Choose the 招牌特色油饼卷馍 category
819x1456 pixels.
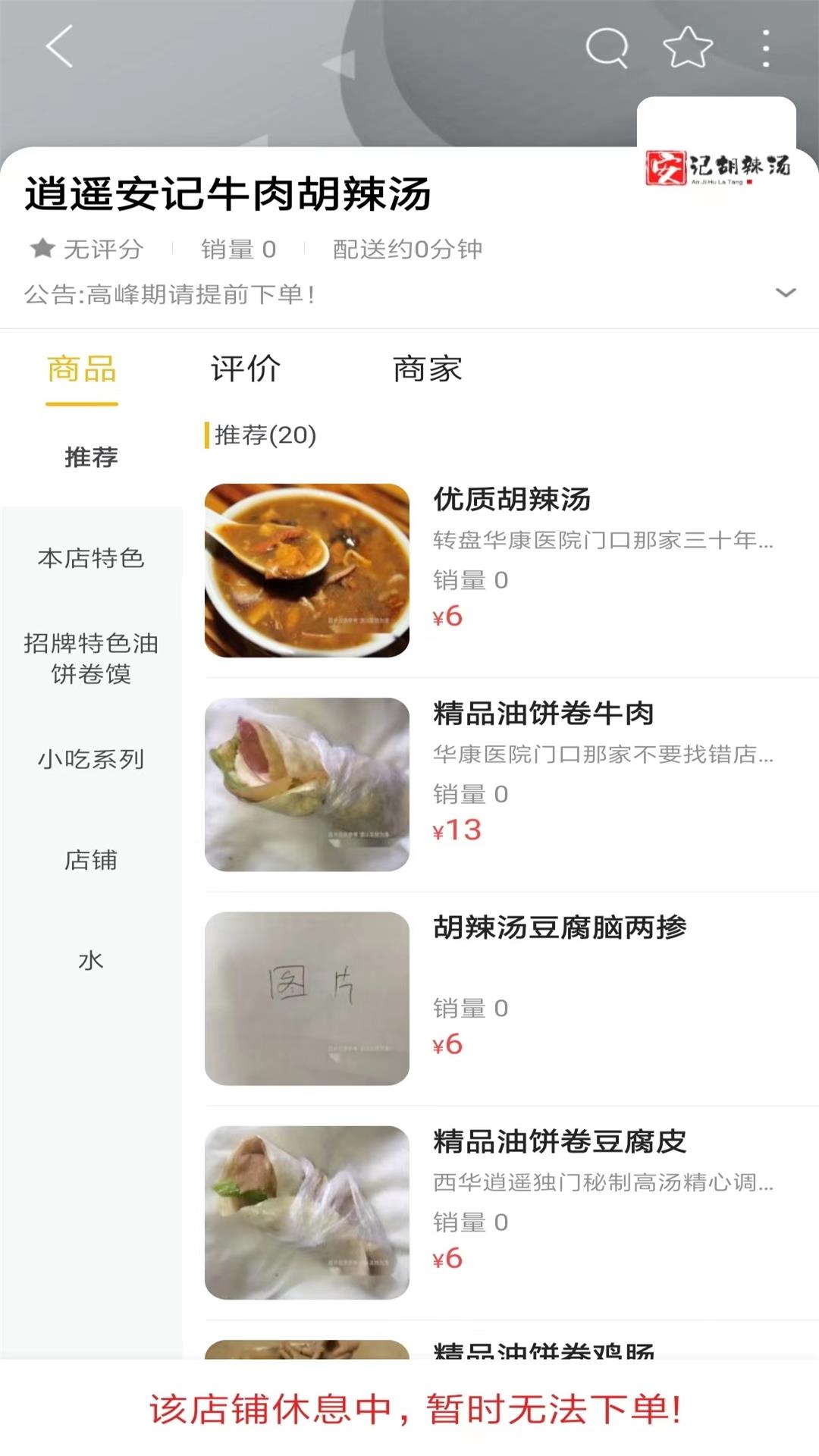pos(91,658)
